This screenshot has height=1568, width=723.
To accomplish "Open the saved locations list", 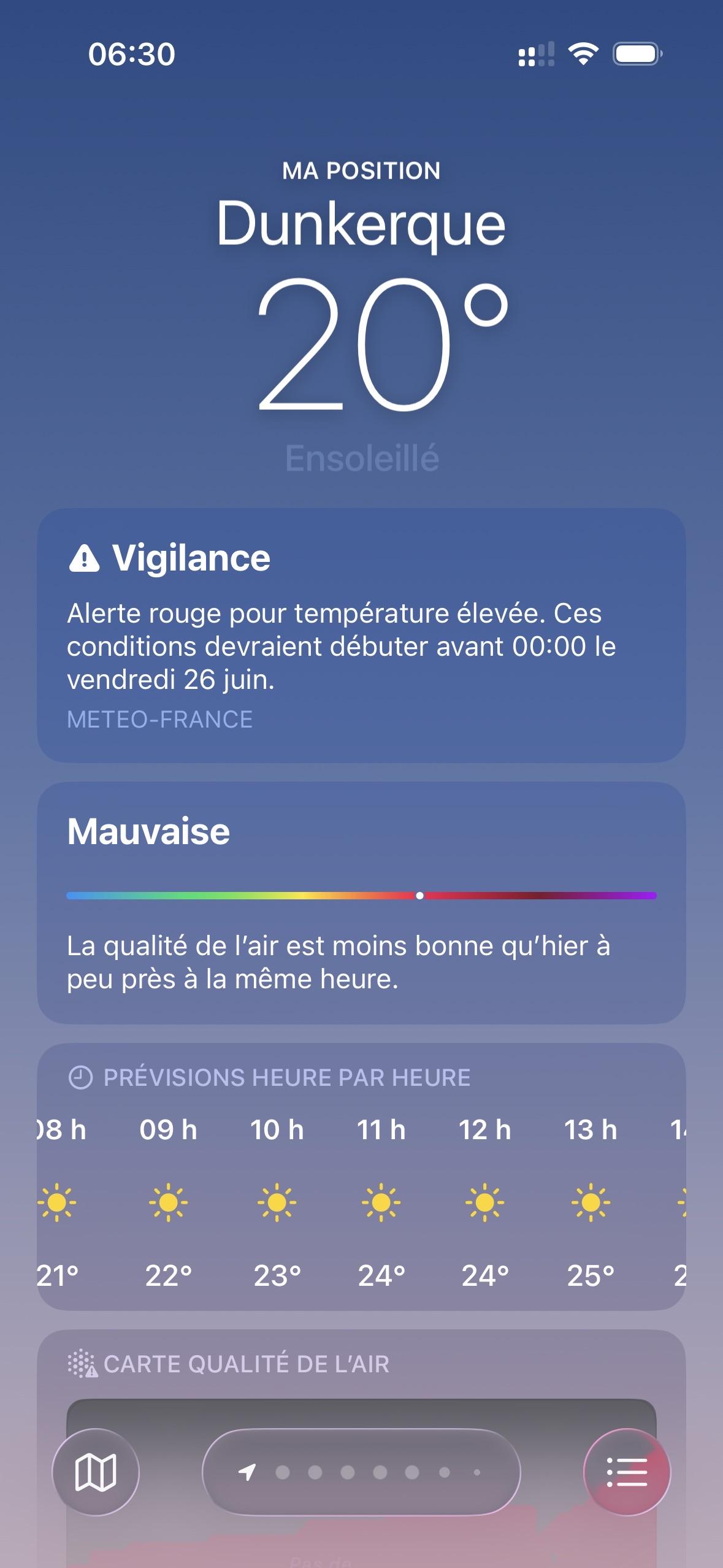I will [x=627, y=1472].
